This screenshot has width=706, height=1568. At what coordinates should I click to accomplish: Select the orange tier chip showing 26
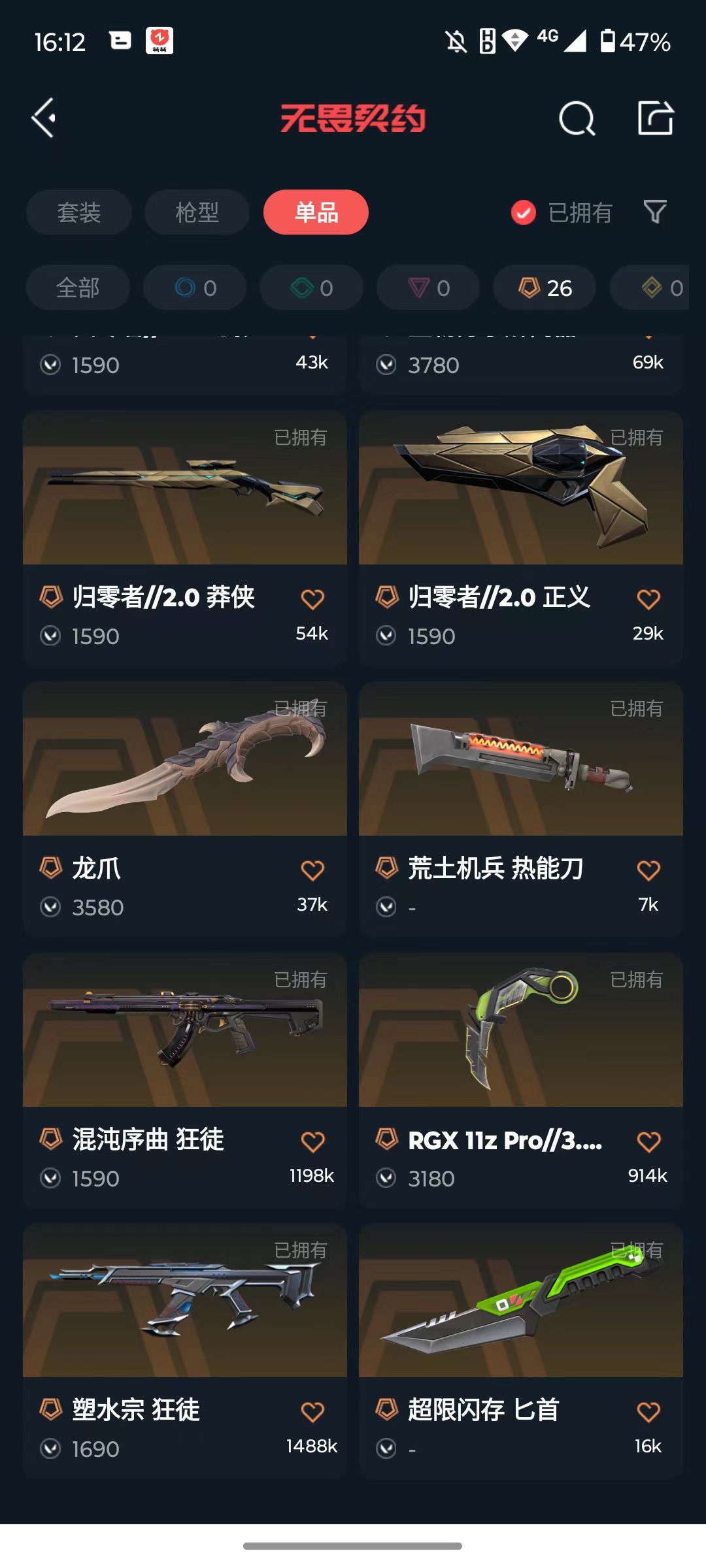pos(545,287)
